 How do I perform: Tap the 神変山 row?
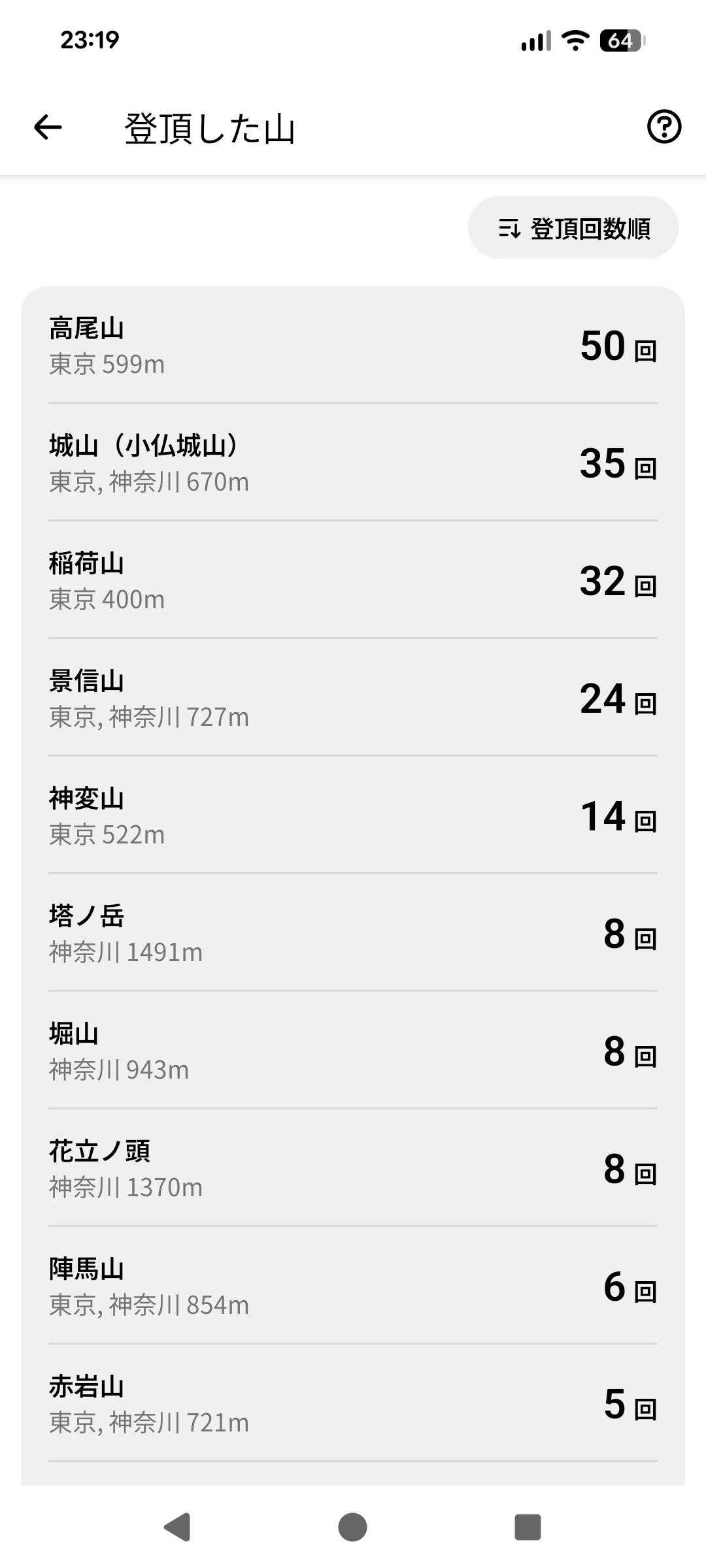pyautogui.click(x=353, y=815)
